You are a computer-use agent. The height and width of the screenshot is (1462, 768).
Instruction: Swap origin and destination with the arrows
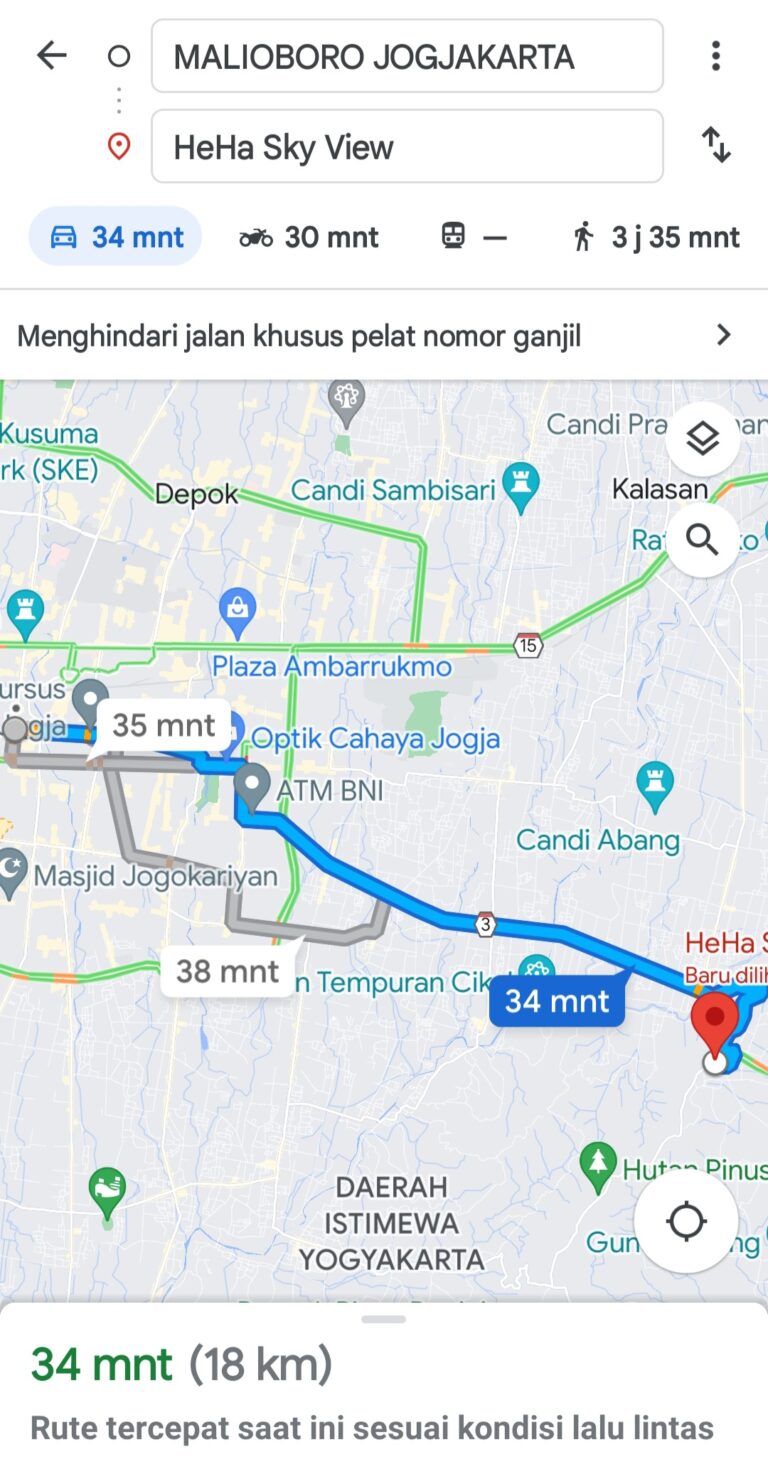click(x=717, y=146)
